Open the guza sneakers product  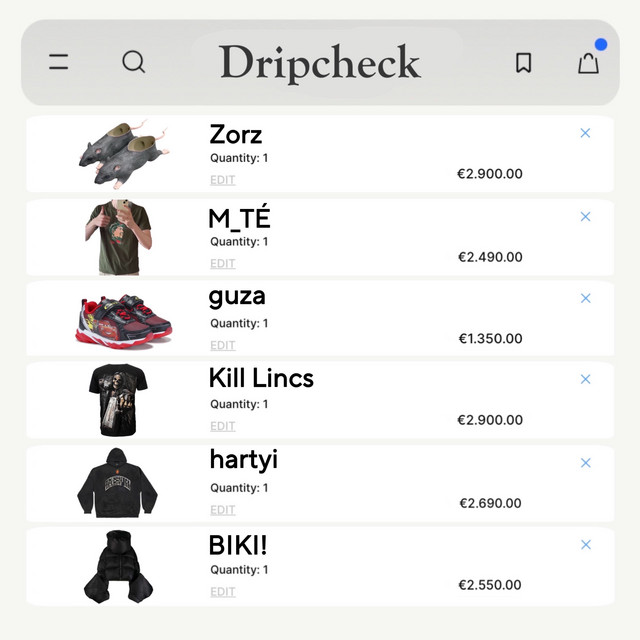click(x=123, y=319)
